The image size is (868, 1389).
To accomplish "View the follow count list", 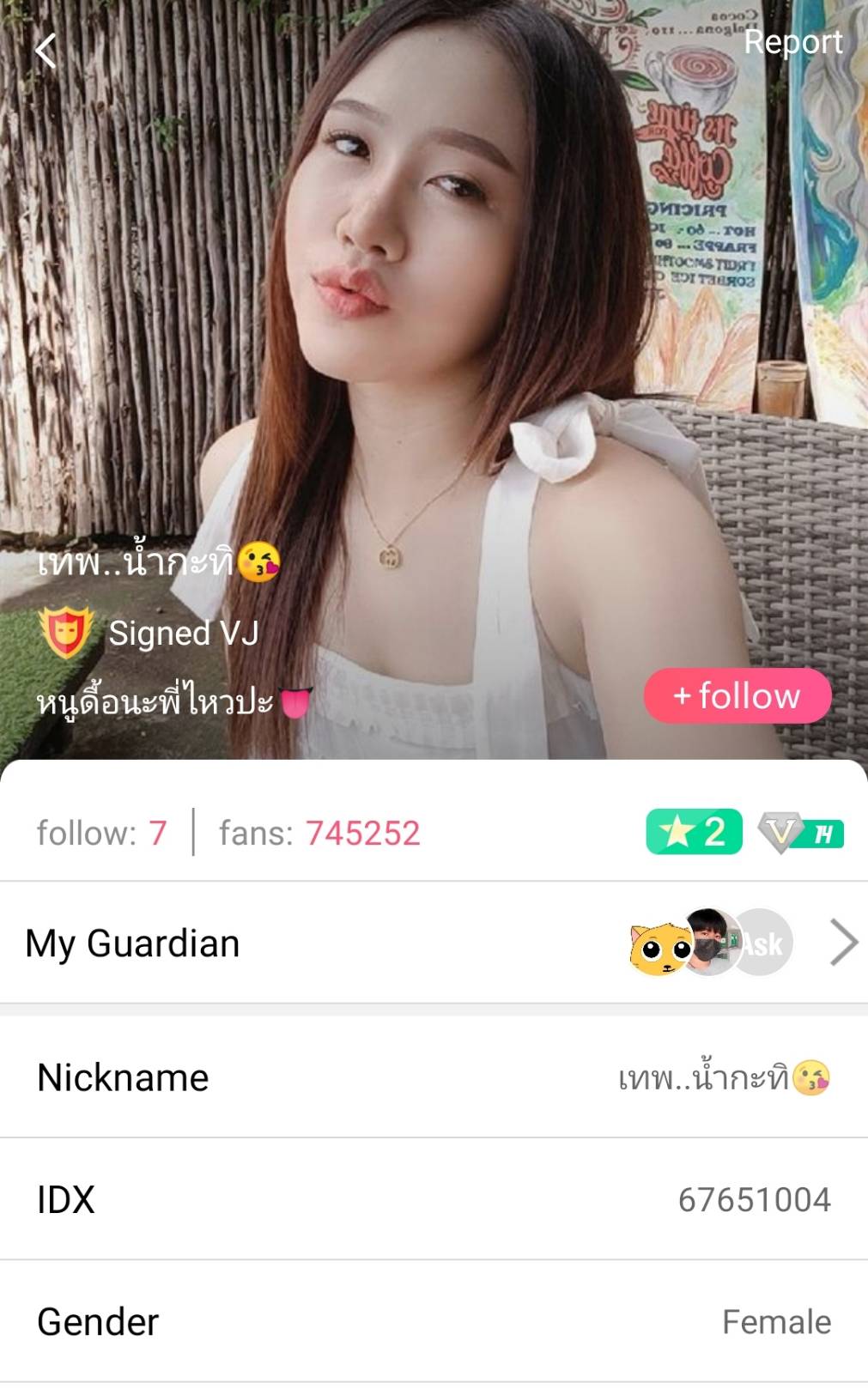I will pos(101,833).
